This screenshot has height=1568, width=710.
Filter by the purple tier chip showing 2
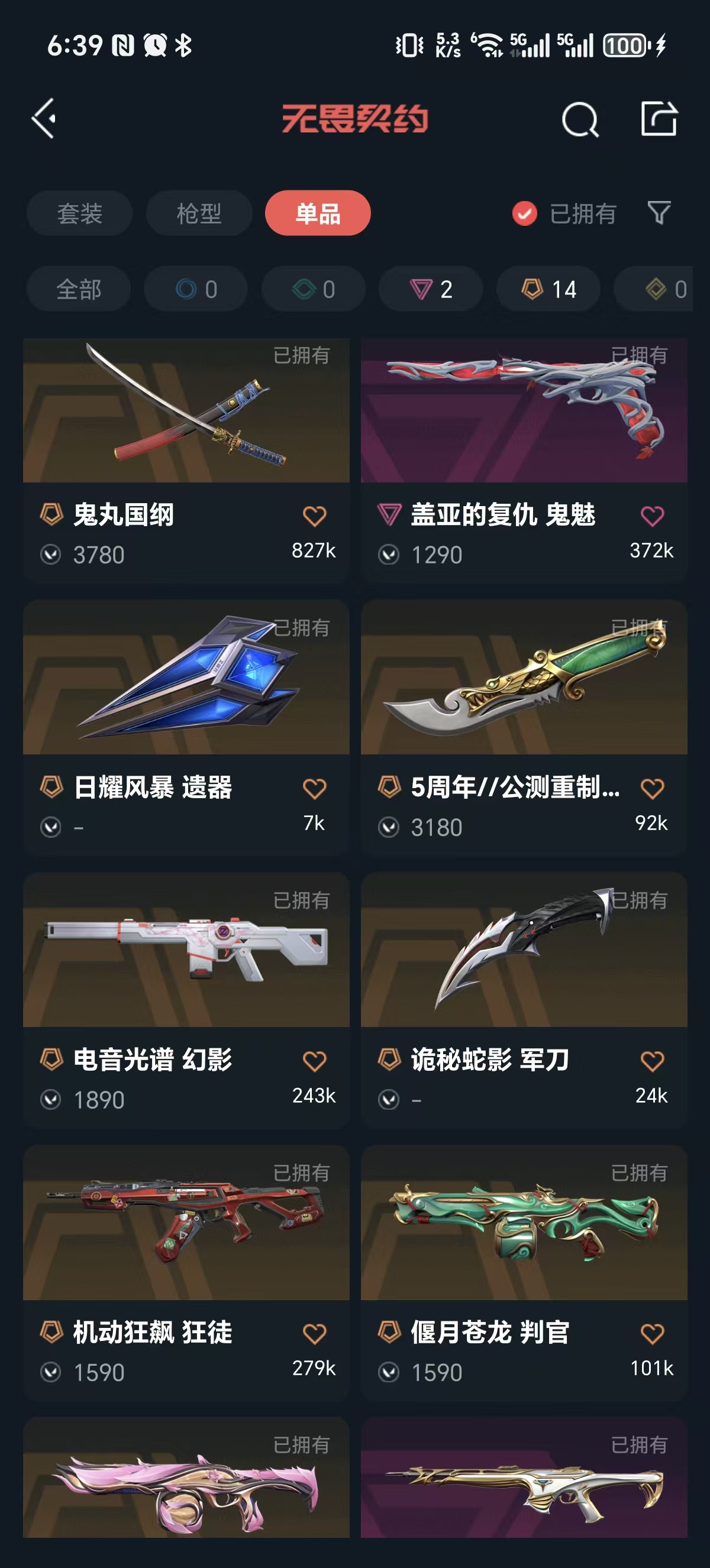[431, 289]
